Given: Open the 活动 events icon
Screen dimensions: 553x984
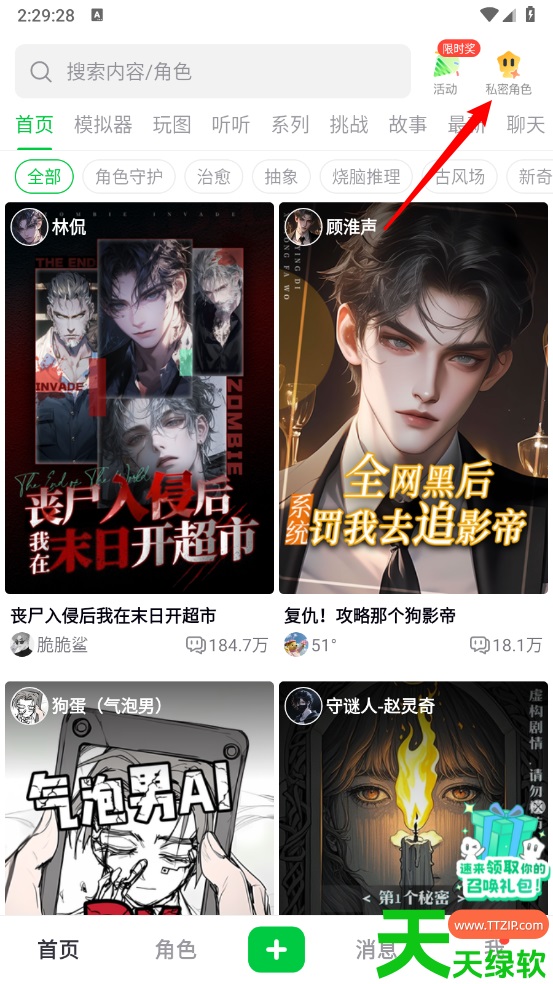Looking at the screenshot, I should [447, 71].
